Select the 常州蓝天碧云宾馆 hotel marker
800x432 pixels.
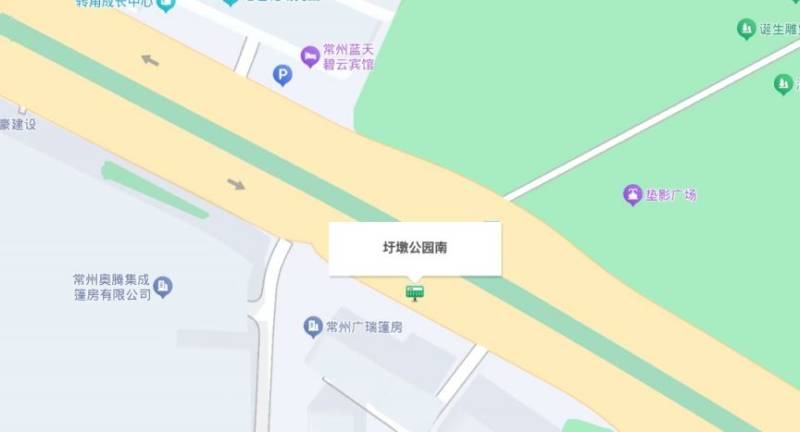tap(311, 53)
